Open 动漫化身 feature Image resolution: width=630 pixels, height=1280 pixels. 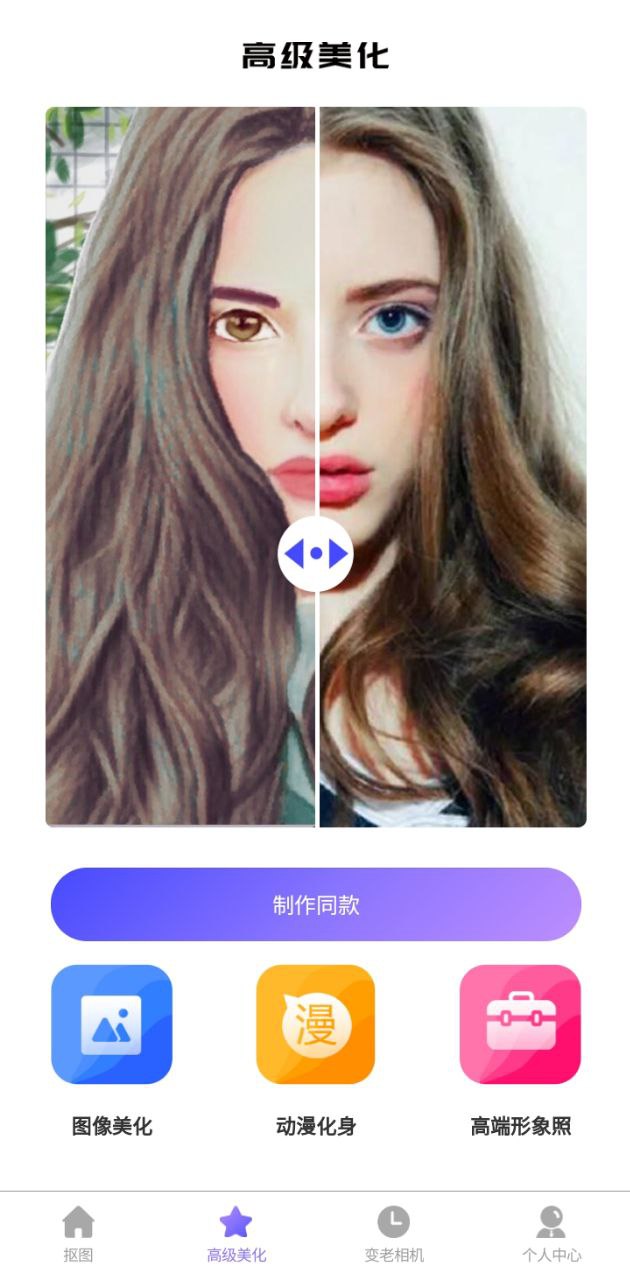click(315, 1025)
